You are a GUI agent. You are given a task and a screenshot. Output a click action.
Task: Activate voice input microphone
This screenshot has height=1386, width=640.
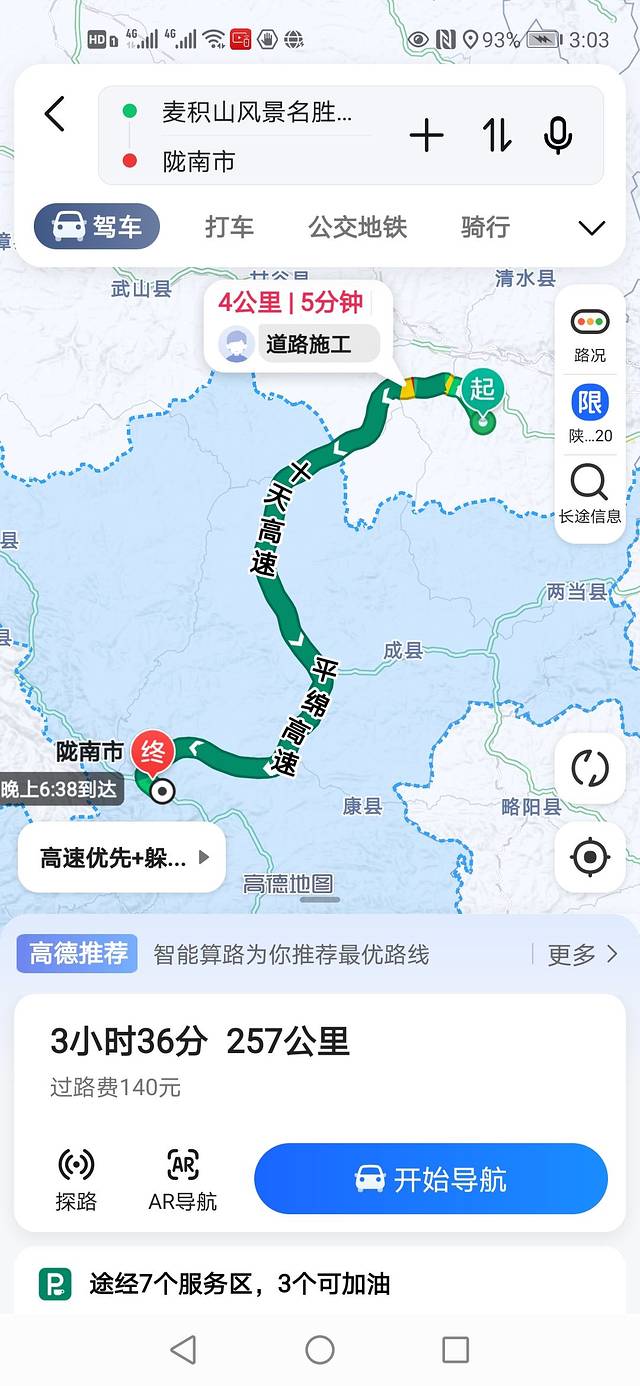pyautogui.click(x=558, y=135)
